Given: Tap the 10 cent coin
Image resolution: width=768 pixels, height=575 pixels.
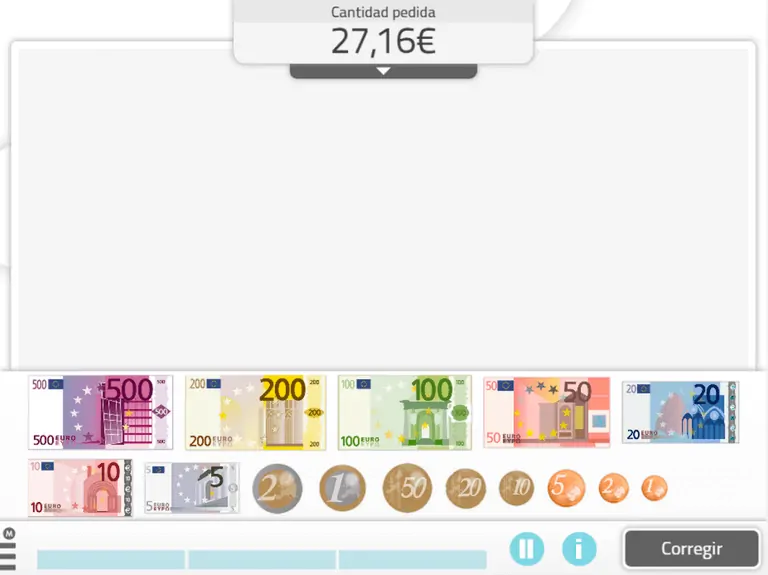Looking at the screenshot, I should click(x=517, y=488).
